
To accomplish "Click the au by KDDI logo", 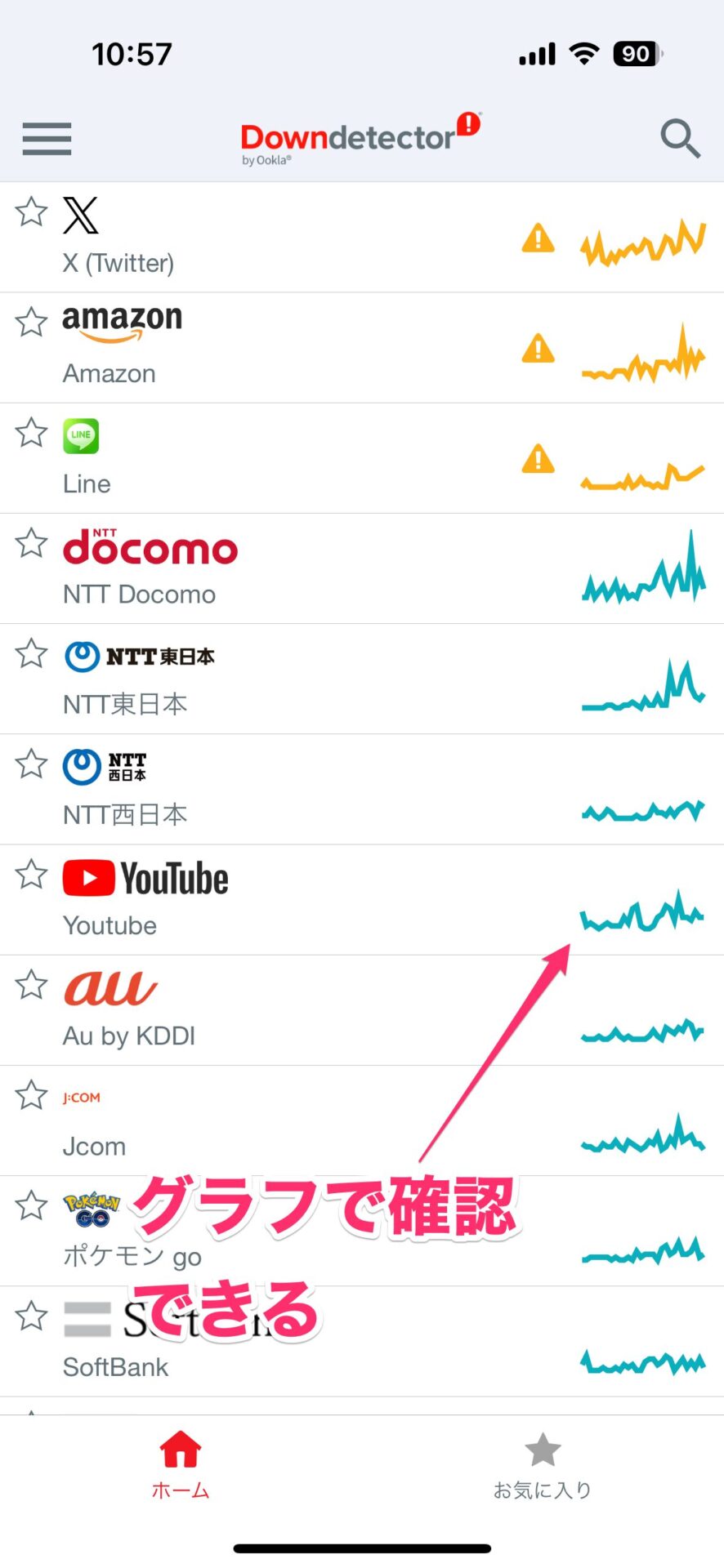I will 109,987.
